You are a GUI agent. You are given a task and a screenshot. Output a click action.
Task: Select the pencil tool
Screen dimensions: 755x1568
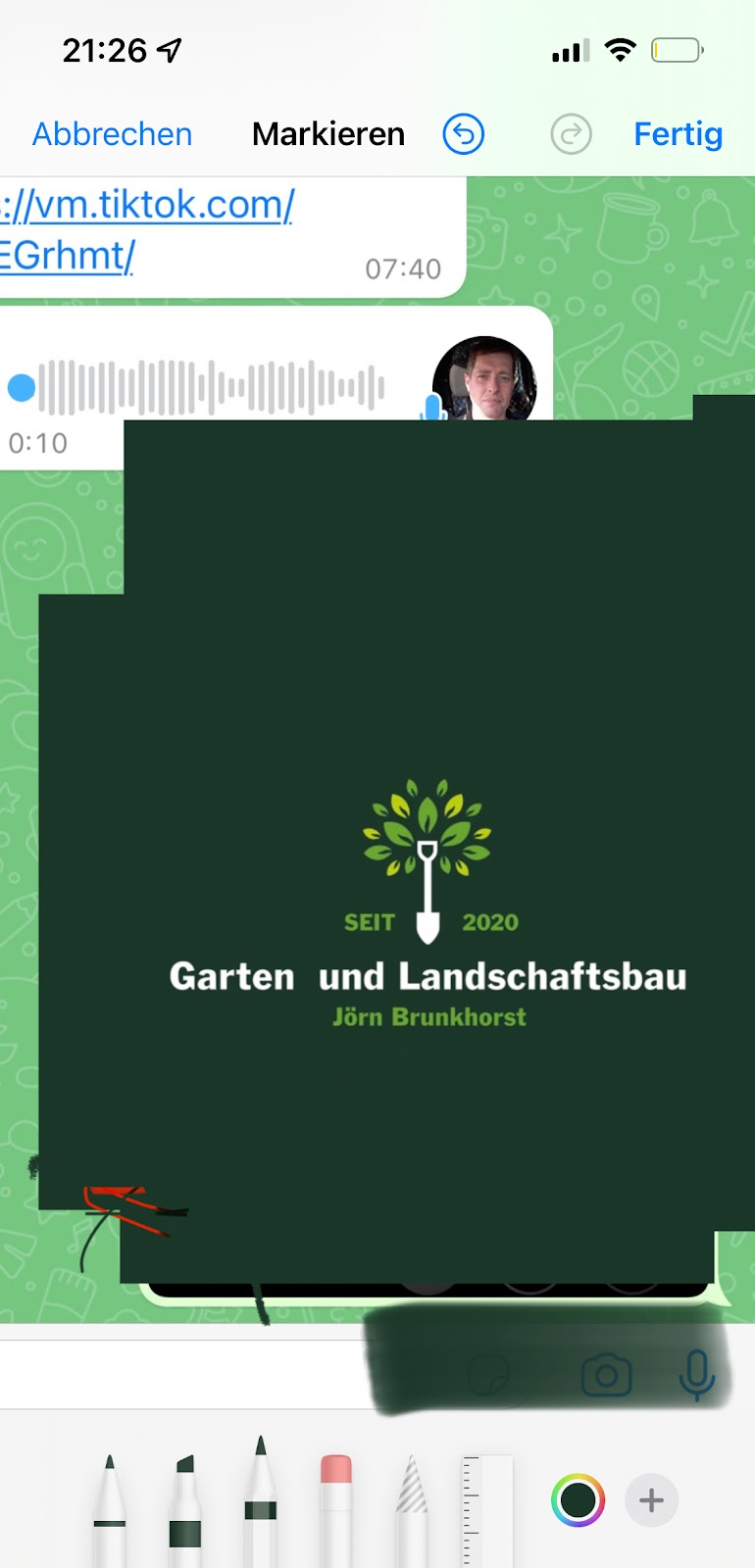pos(260,1504)
